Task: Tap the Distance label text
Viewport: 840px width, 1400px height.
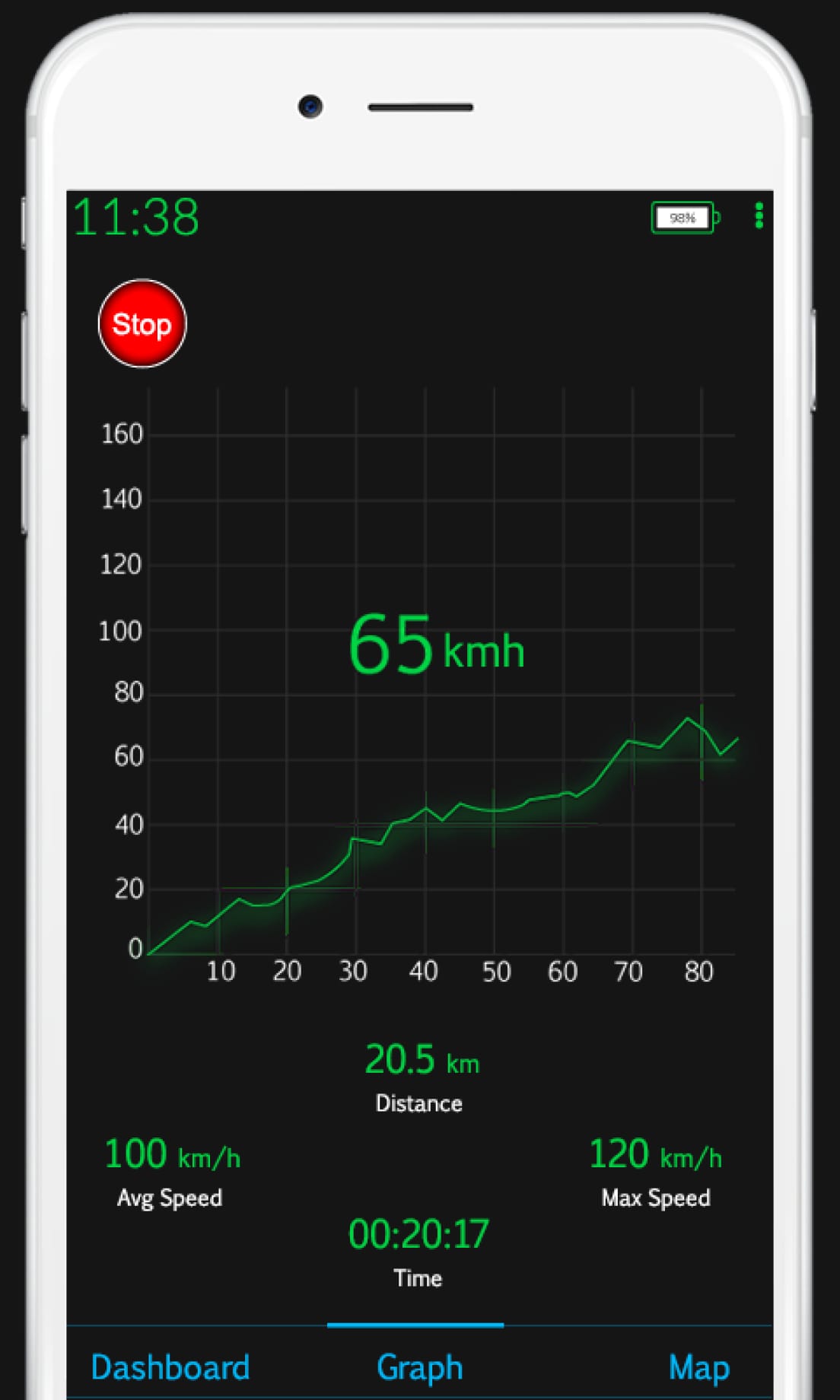Action: pos(418,1102)
